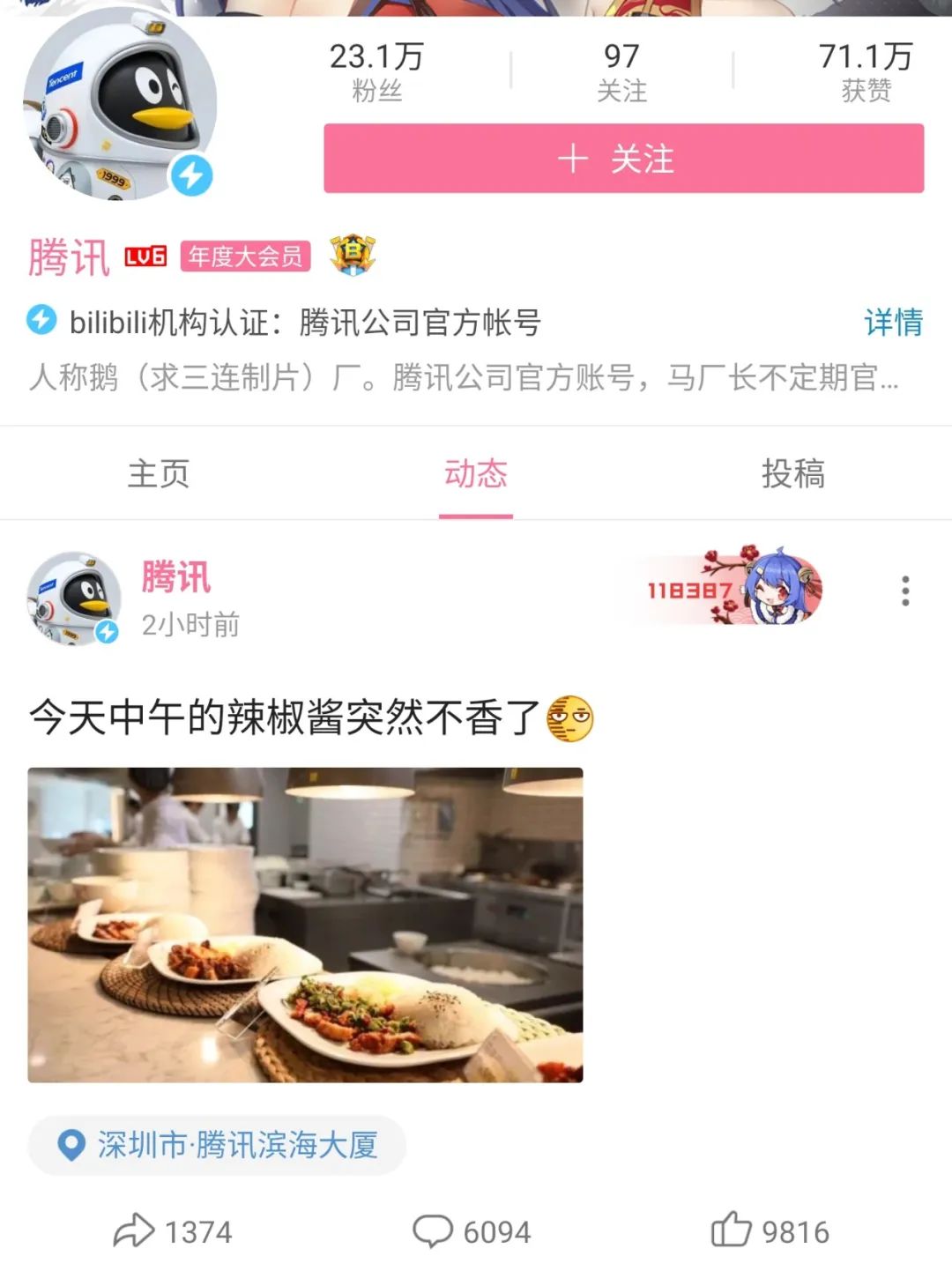Open the 118387 fan decoration badge
Image resolution: width=952 pixels, height=1271 pixels.
[x=733, y=587]
